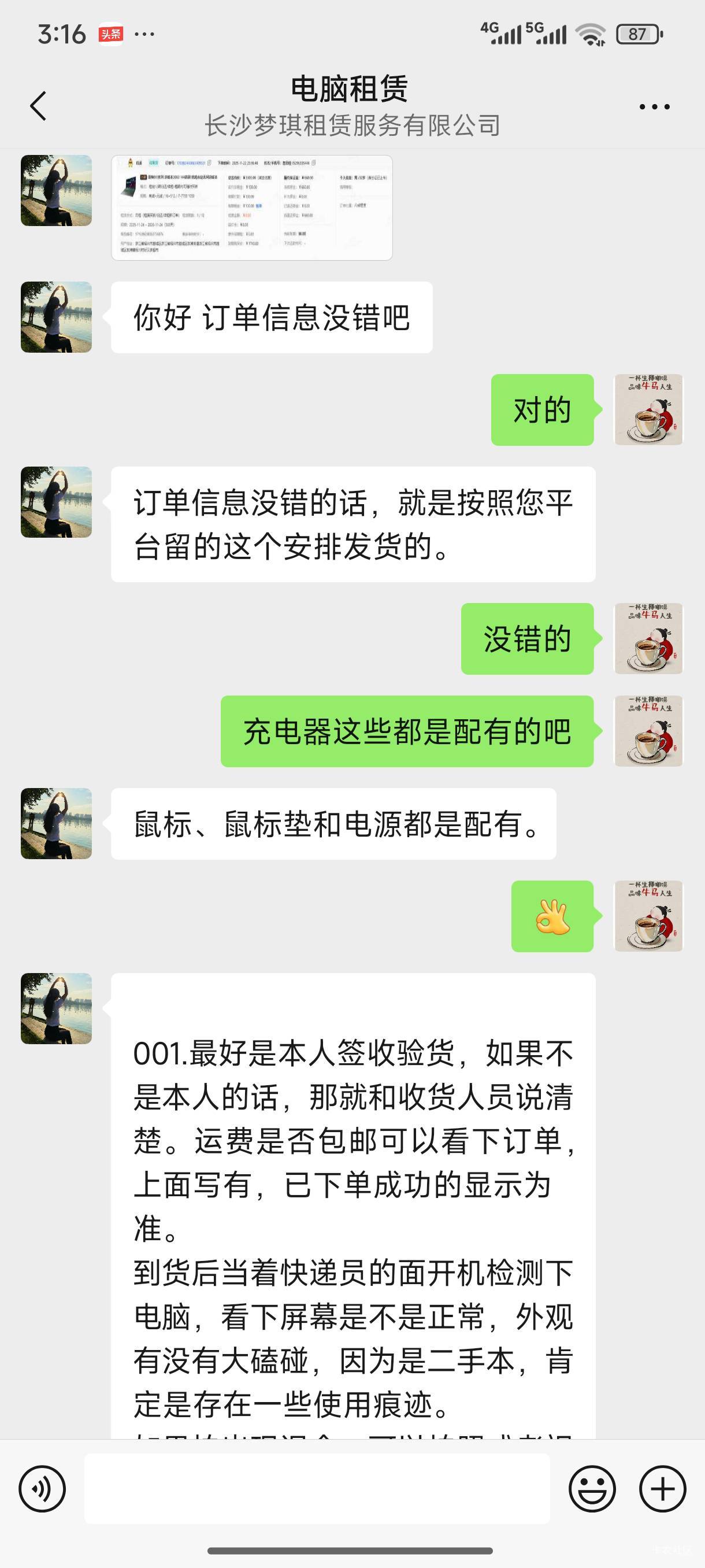Viewport: 705px width, 1568px height.
Task: Tap the message text input box
Action: (x=316, y=1489)
